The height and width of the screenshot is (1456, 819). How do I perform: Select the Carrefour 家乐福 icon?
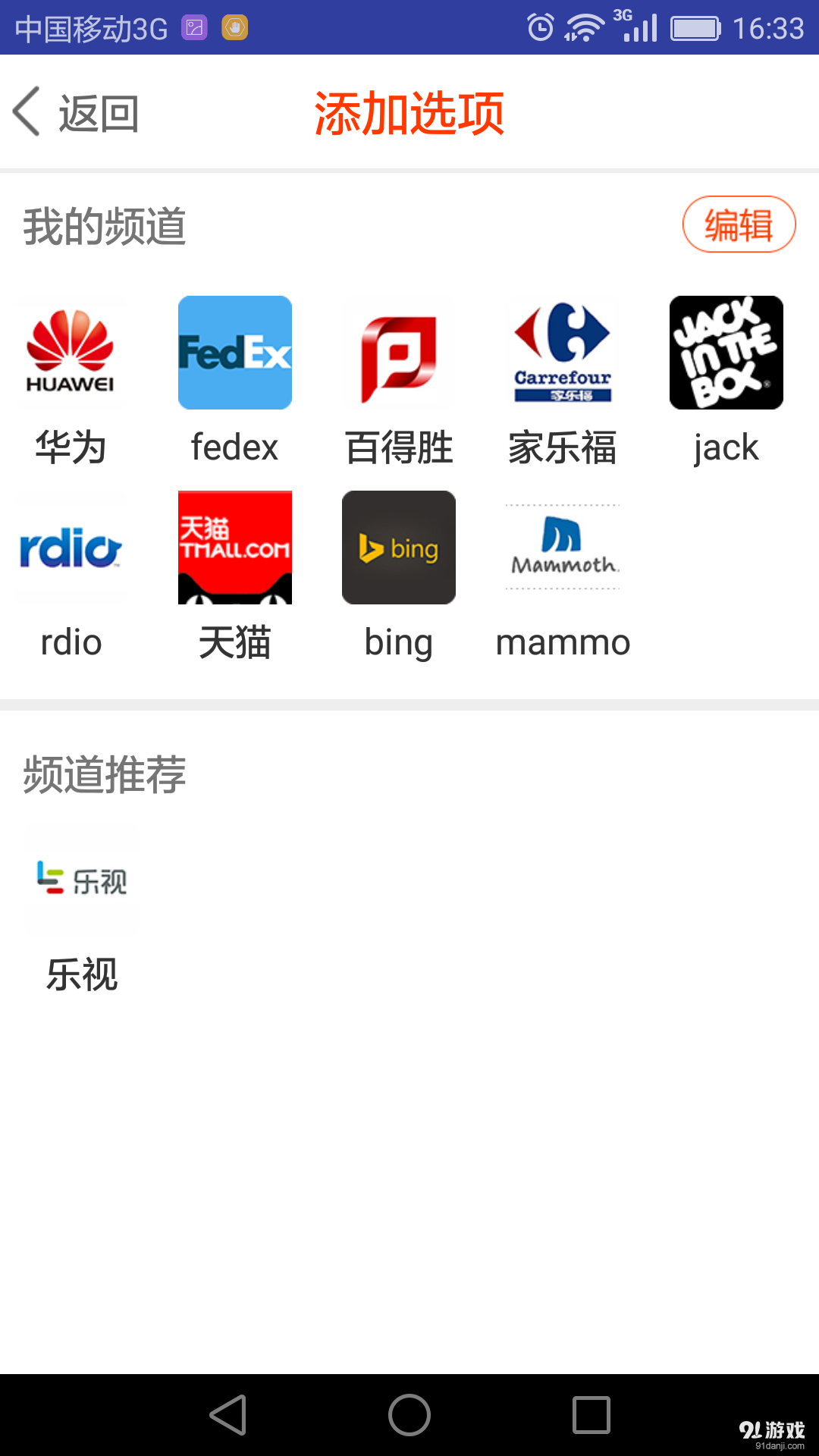(x=562, y=353)
